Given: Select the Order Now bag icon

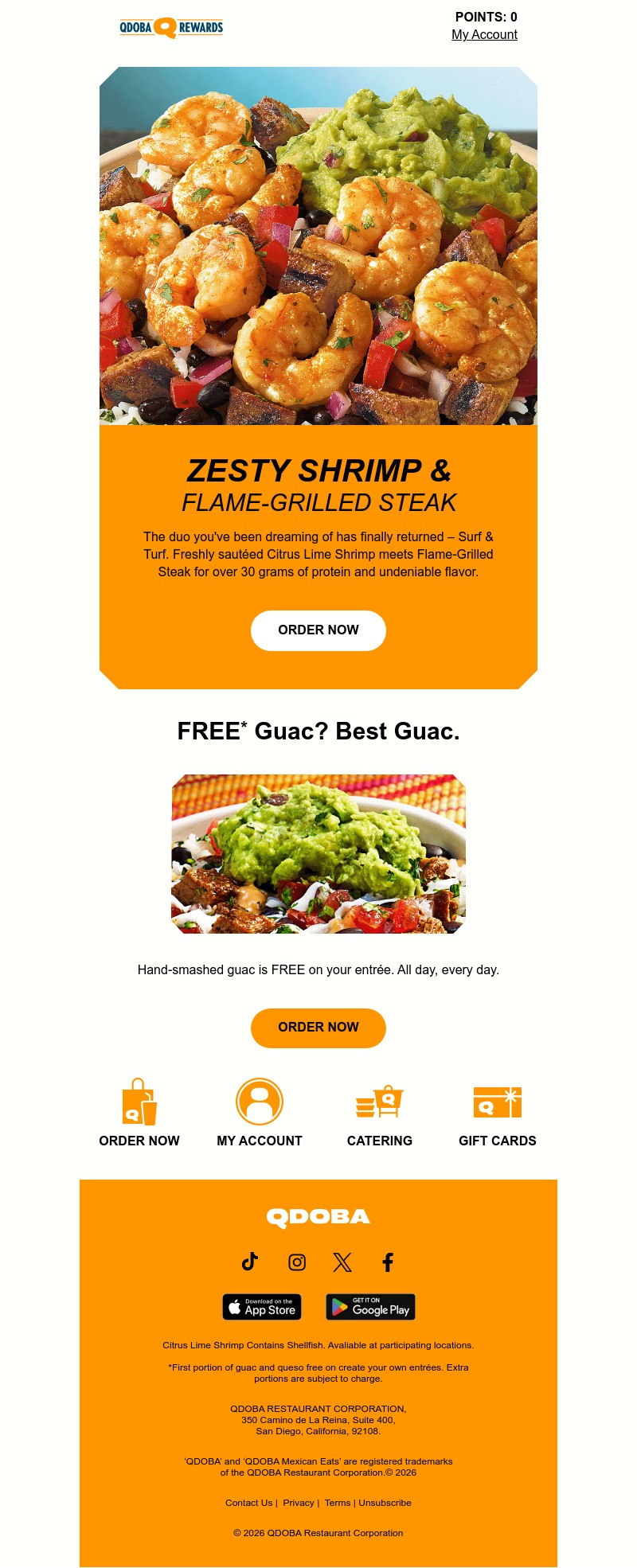Looking at the screenshot, I should [x=139, y=1102].
